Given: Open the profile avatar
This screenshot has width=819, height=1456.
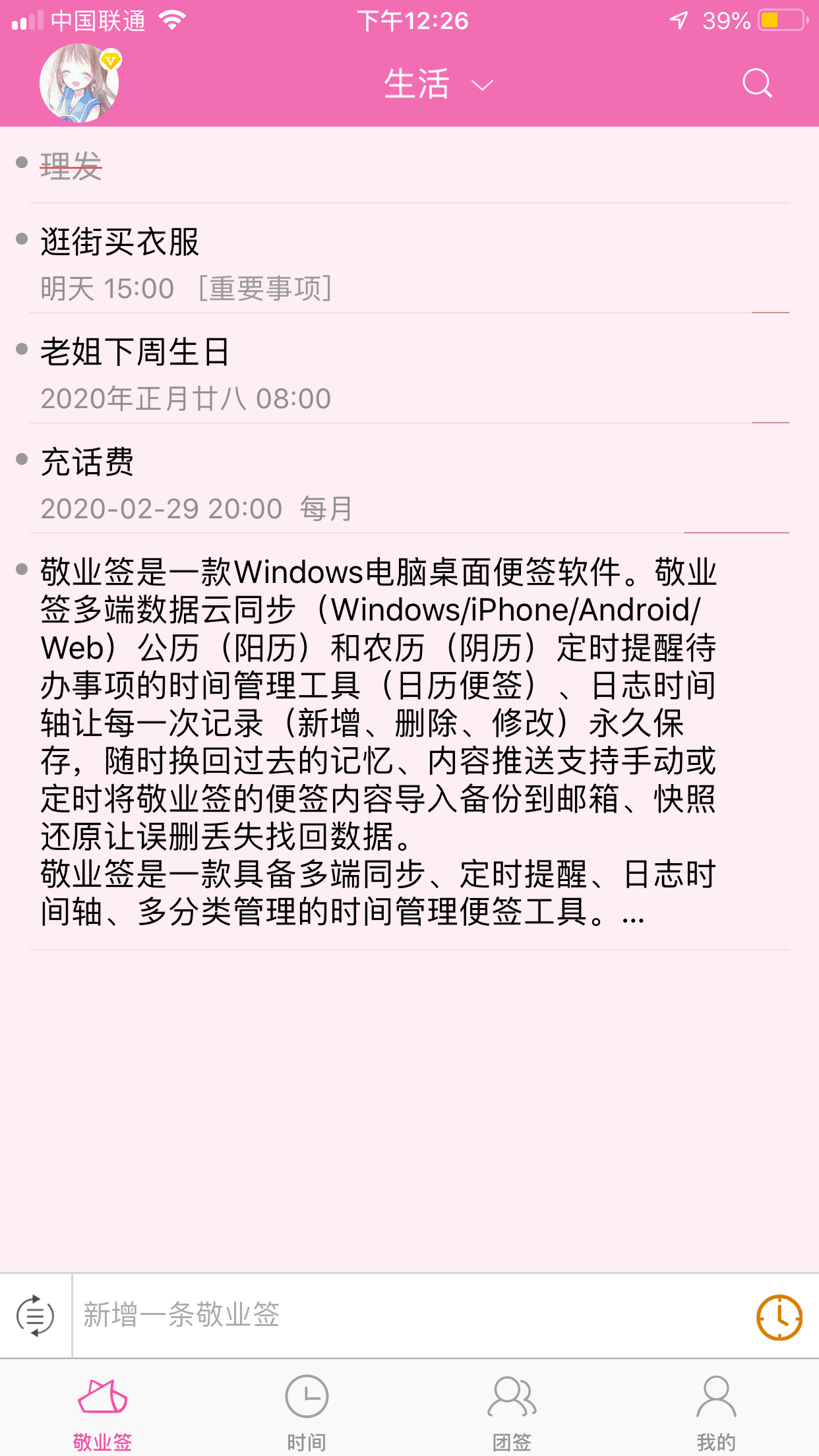Looking at the screenshot, I should pos(80,83).
